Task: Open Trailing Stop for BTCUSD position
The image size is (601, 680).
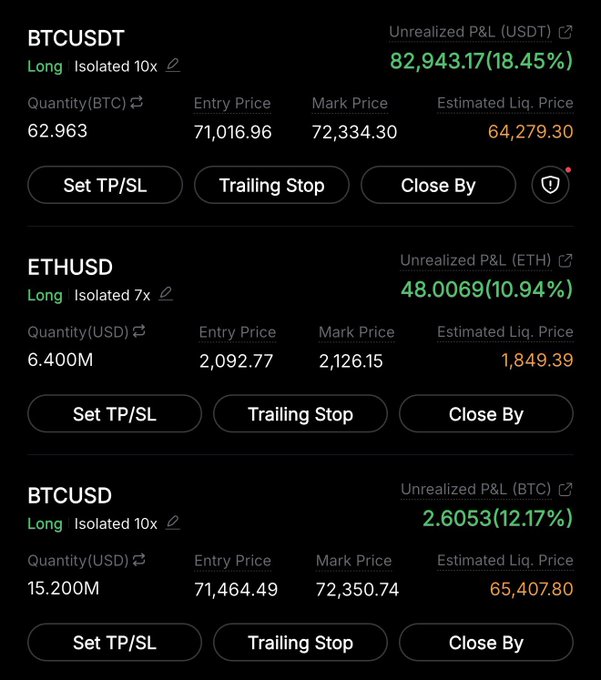Action: [300, 642]
